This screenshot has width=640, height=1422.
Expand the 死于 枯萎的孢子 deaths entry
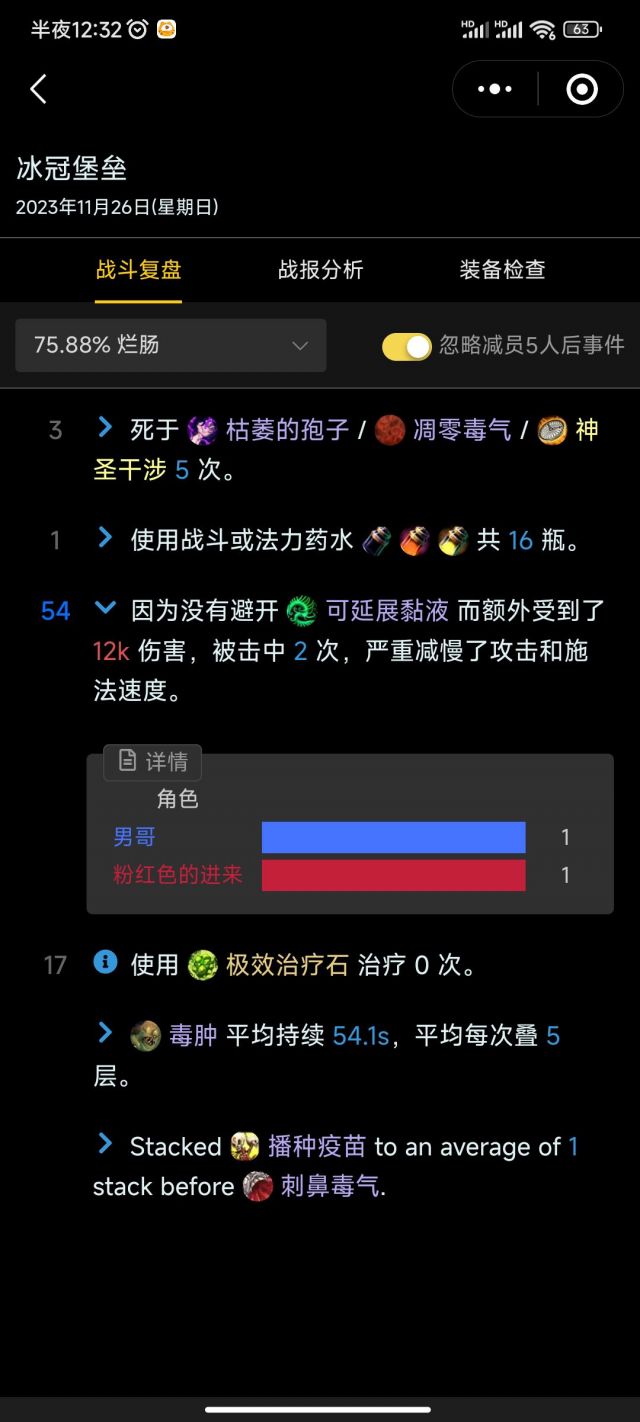point(105,428)
